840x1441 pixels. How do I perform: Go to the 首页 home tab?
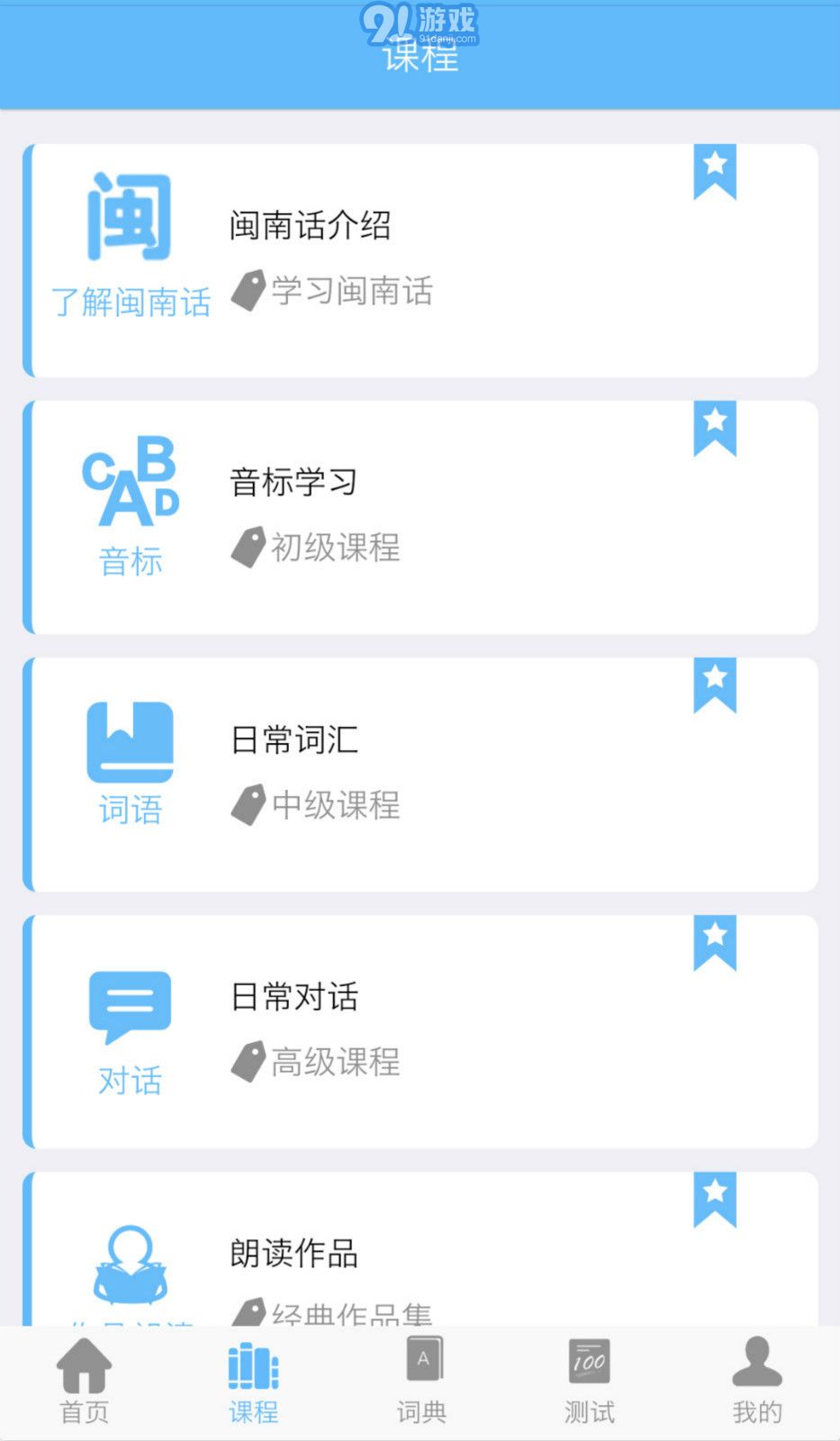point(84,1382)
